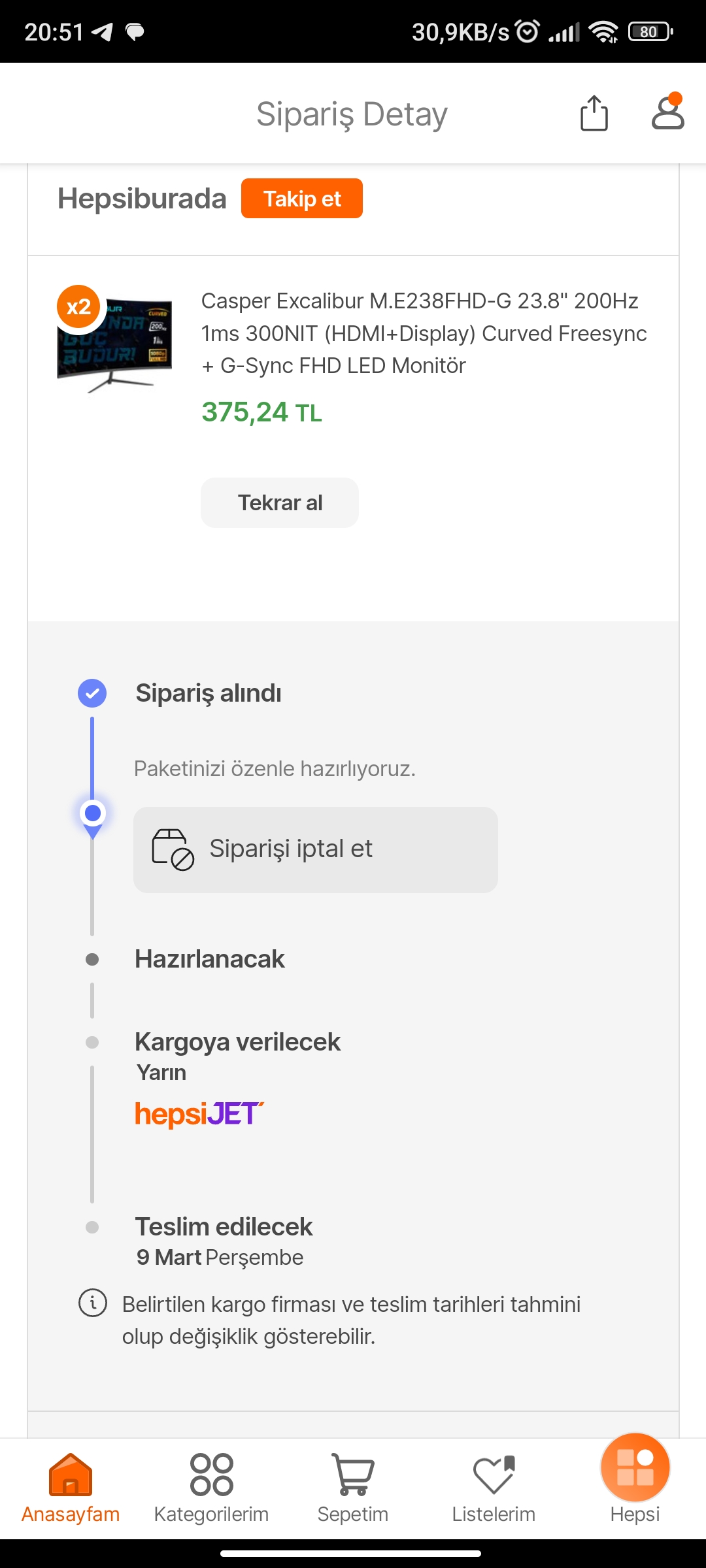Buy again with Tekrar al
Viewport: 706px width, 1568px height.
tap(280, 502)
